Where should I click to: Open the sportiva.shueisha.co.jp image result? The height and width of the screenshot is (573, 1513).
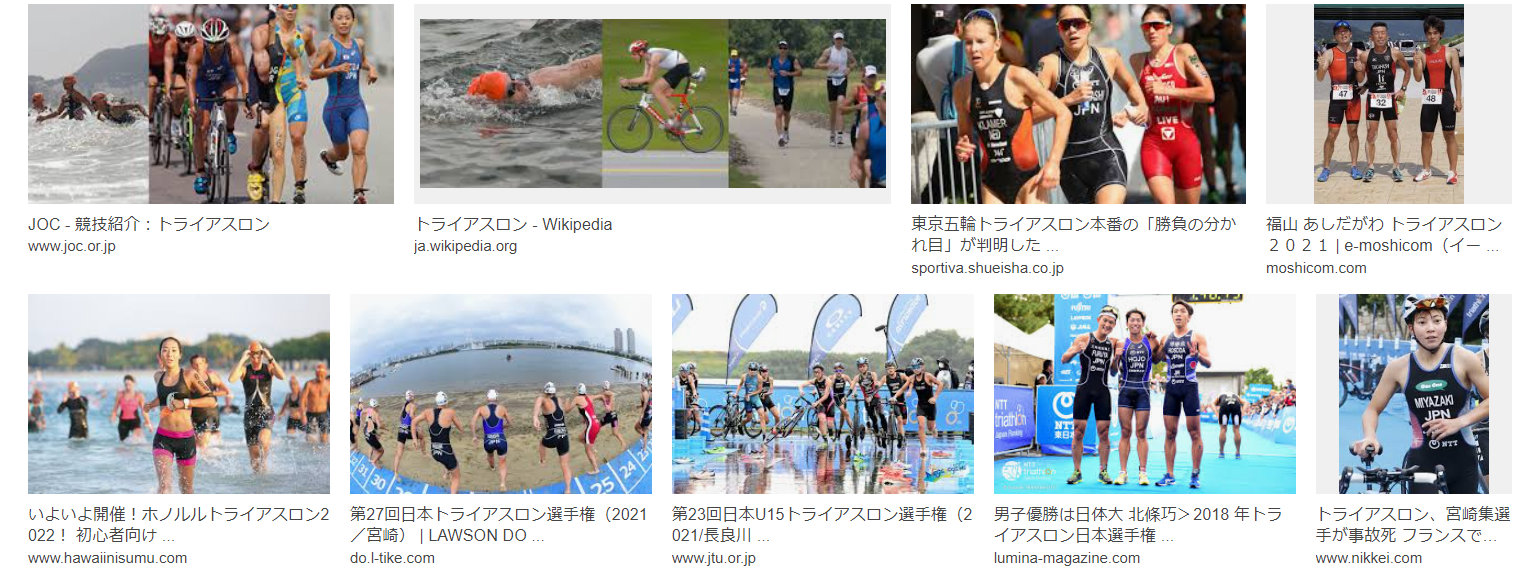tap(1078, 104)
